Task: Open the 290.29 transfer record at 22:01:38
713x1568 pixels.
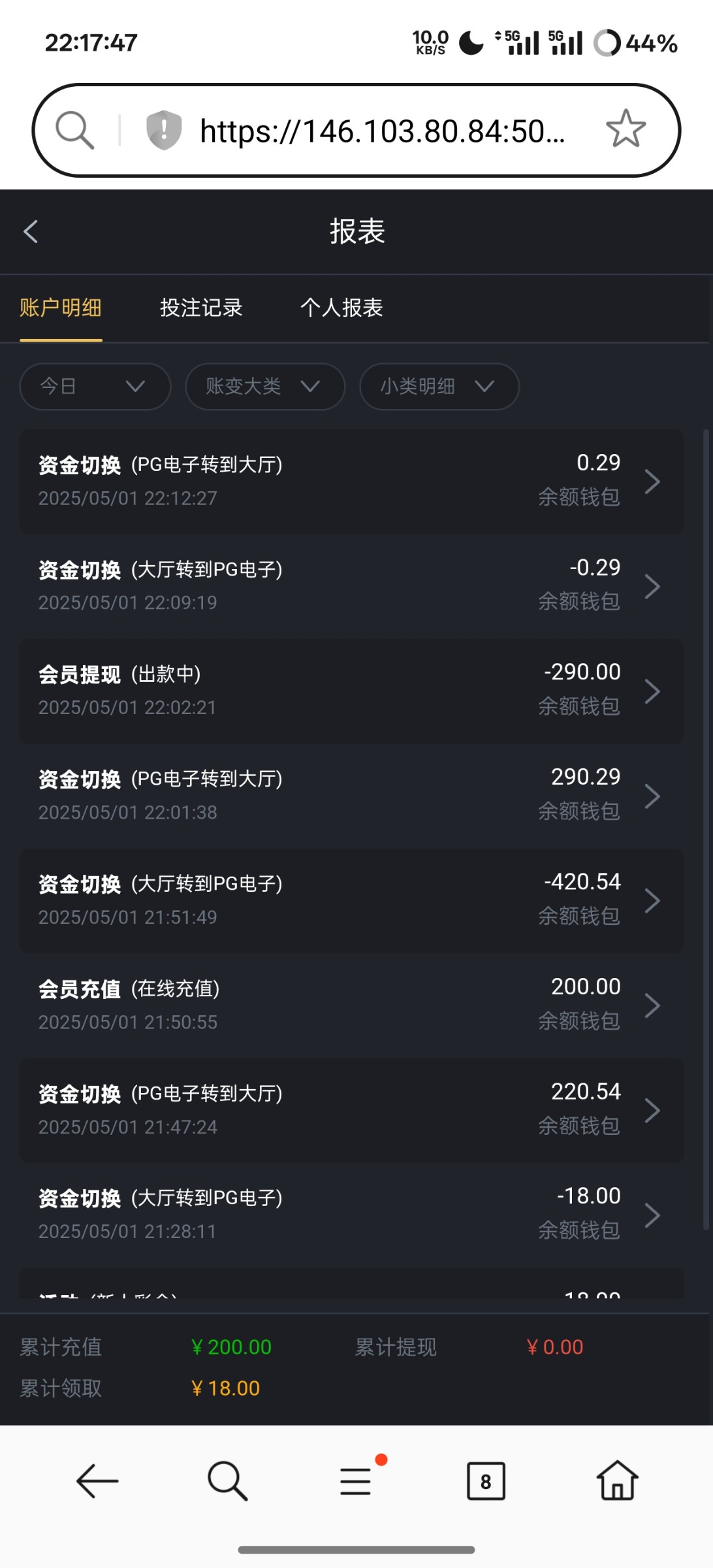Action: (x=351, y=795)
